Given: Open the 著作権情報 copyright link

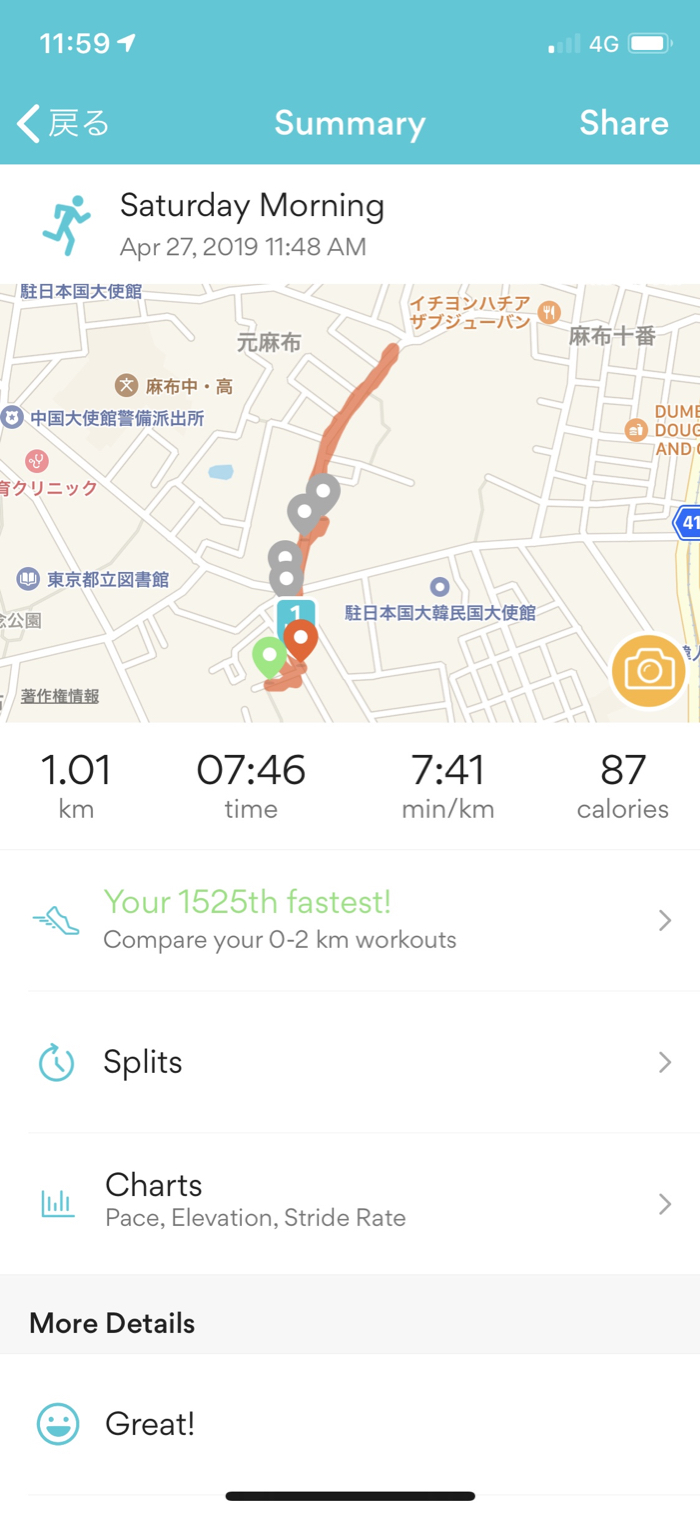Looking at the screenshot, I should coord(60,696).
